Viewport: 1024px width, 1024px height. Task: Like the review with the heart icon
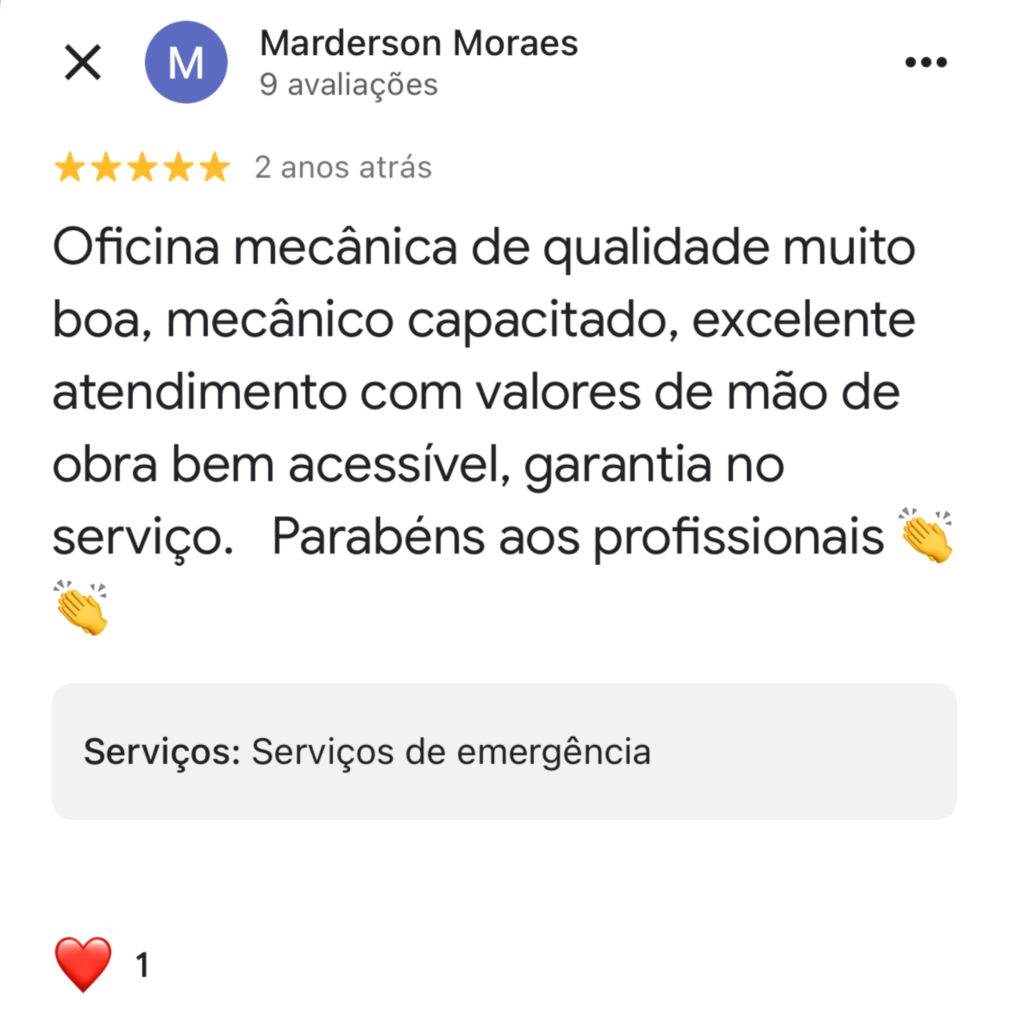pyautogui.click(x=84, y=965)
